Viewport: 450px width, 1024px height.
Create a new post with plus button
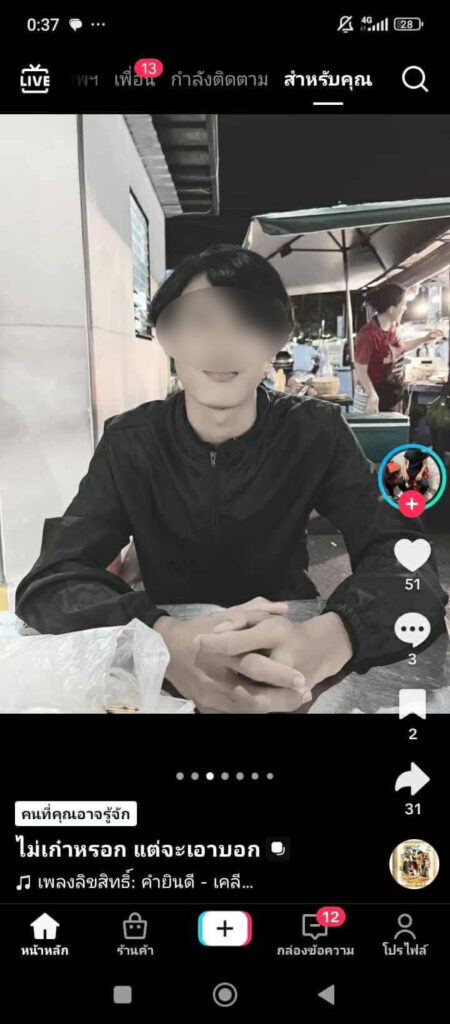[x=225, y=929]
